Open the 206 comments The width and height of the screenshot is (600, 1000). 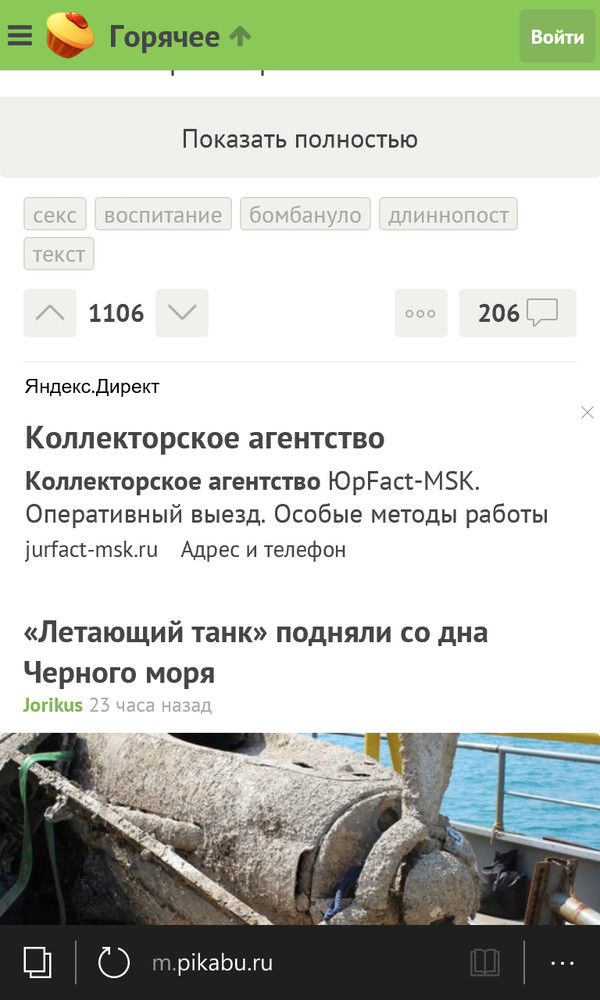(x=517, y=313)
